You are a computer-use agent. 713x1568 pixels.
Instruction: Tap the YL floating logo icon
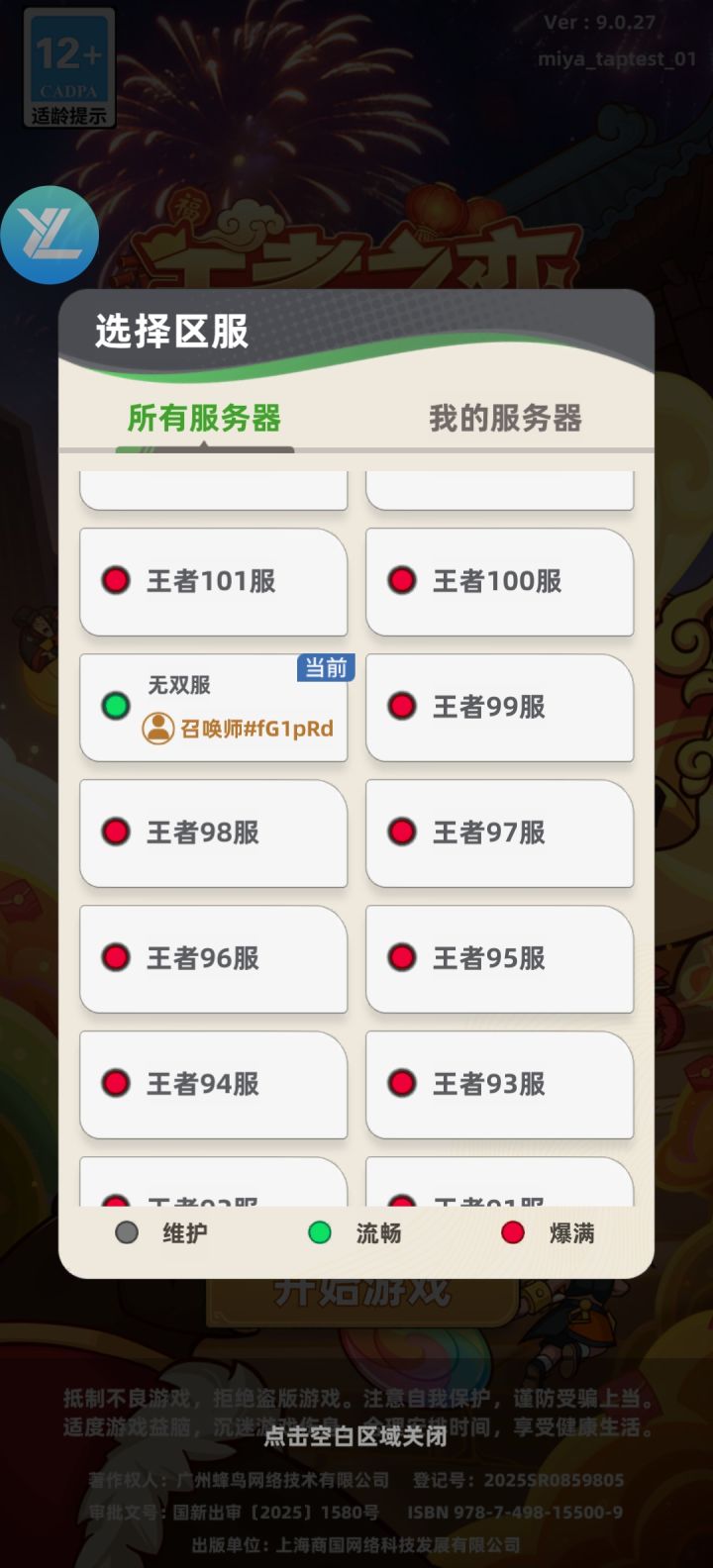click(x=50, y=236)
